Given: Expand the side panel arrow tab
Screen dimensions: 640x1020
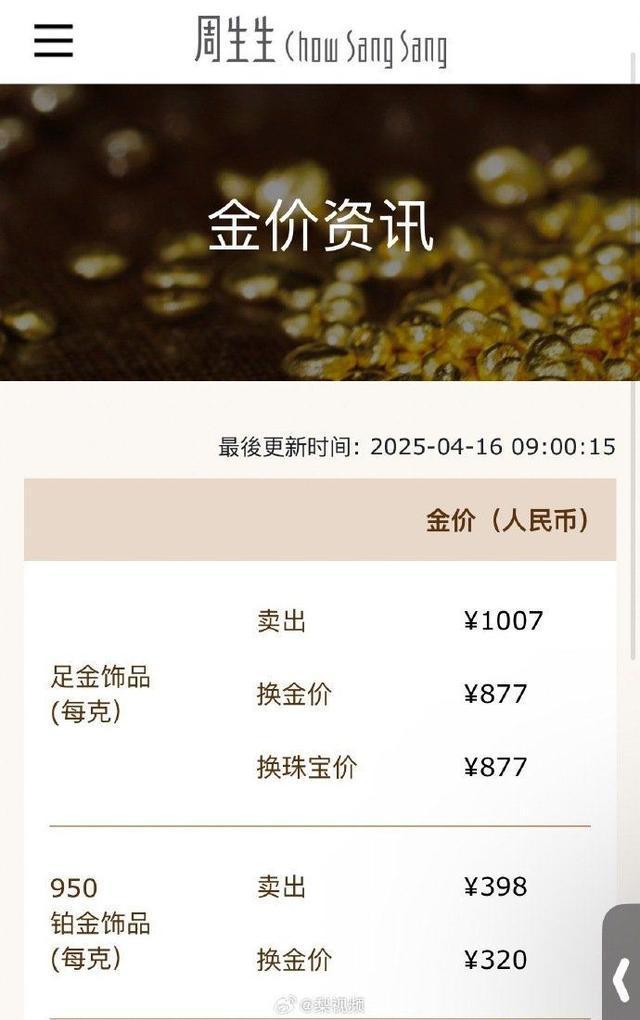Looking at the screenshot, I should click(621, 972).
